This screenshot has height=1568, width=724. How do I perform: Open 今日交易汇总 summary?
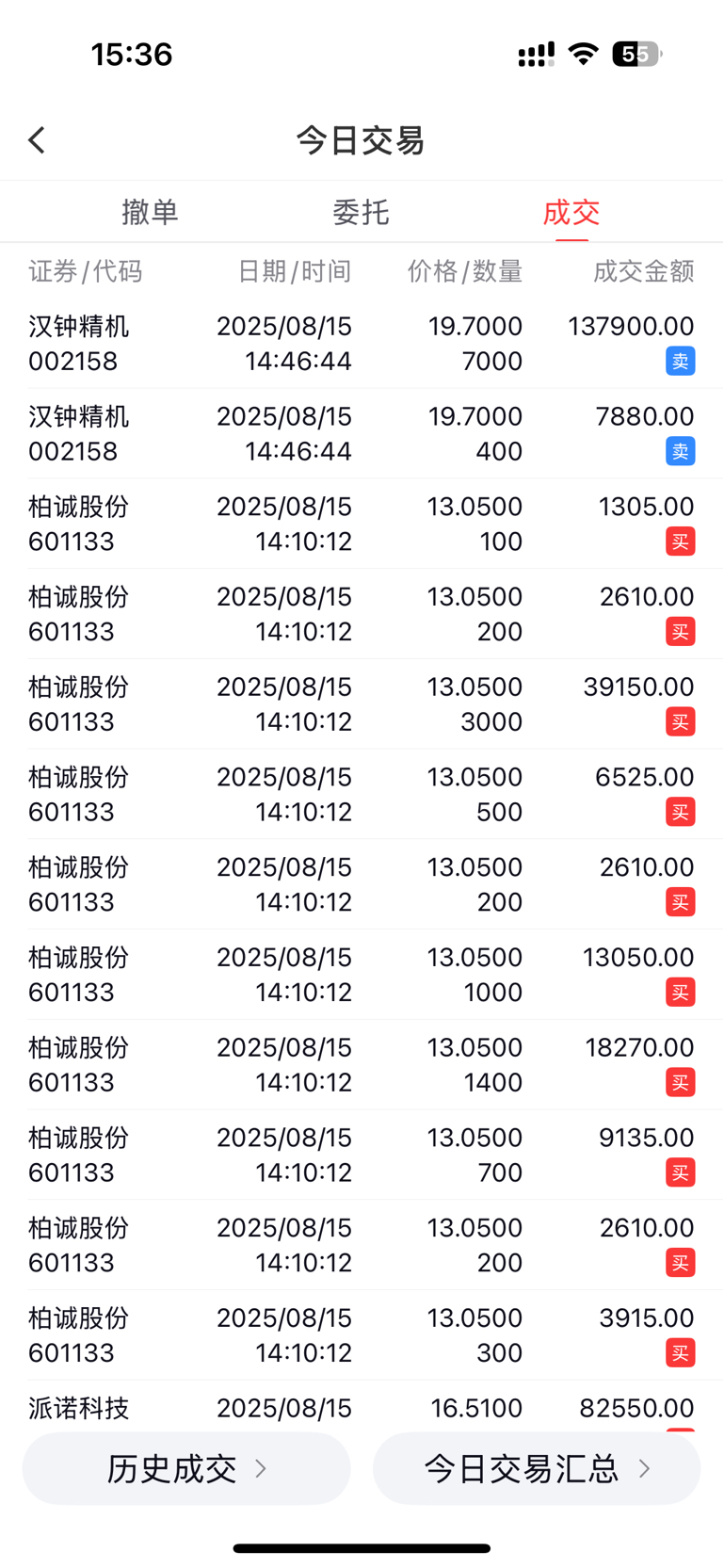point(537,1468)
